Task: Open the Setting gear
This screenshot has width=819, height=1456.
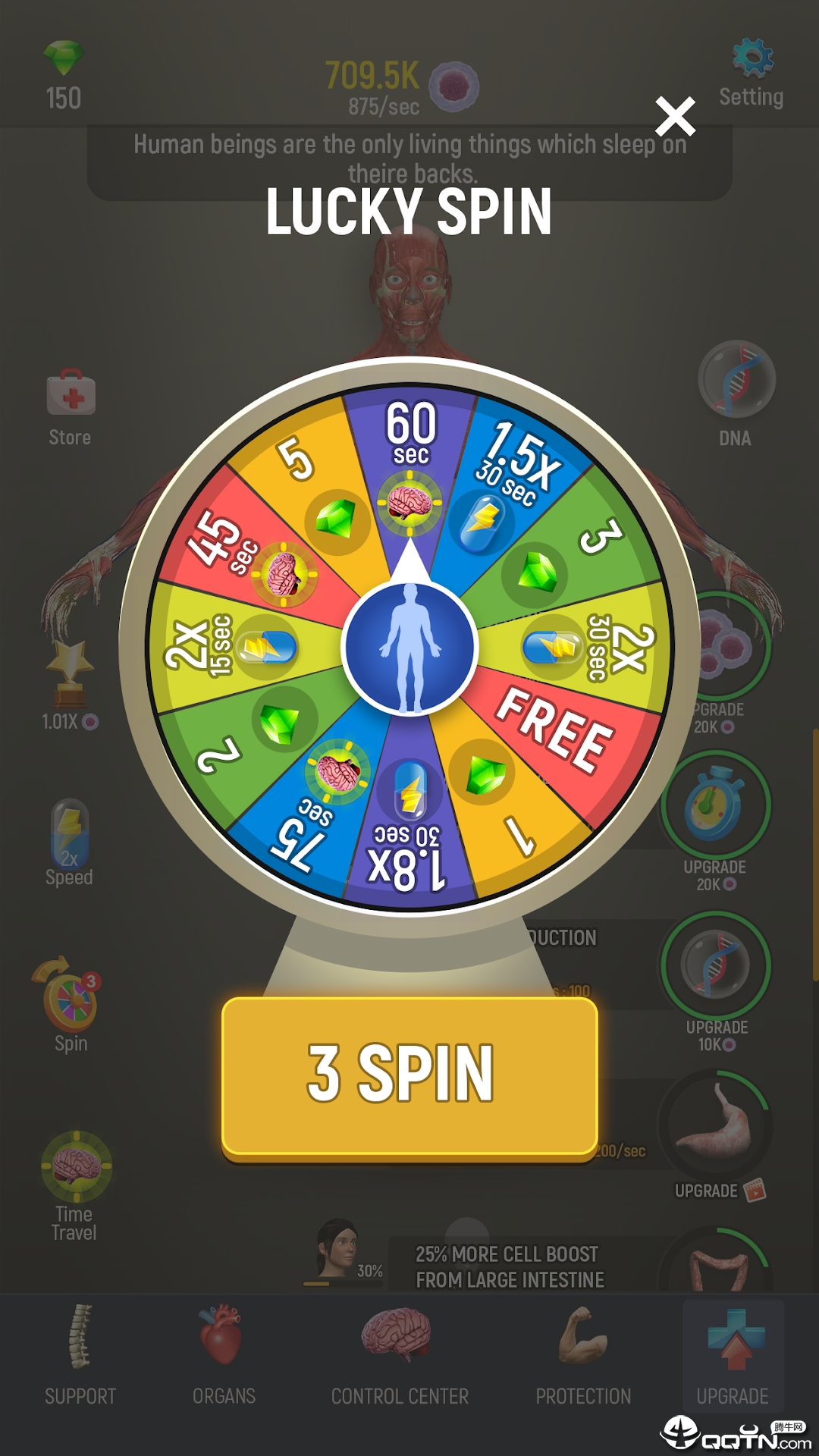Action: click(752, 72)
